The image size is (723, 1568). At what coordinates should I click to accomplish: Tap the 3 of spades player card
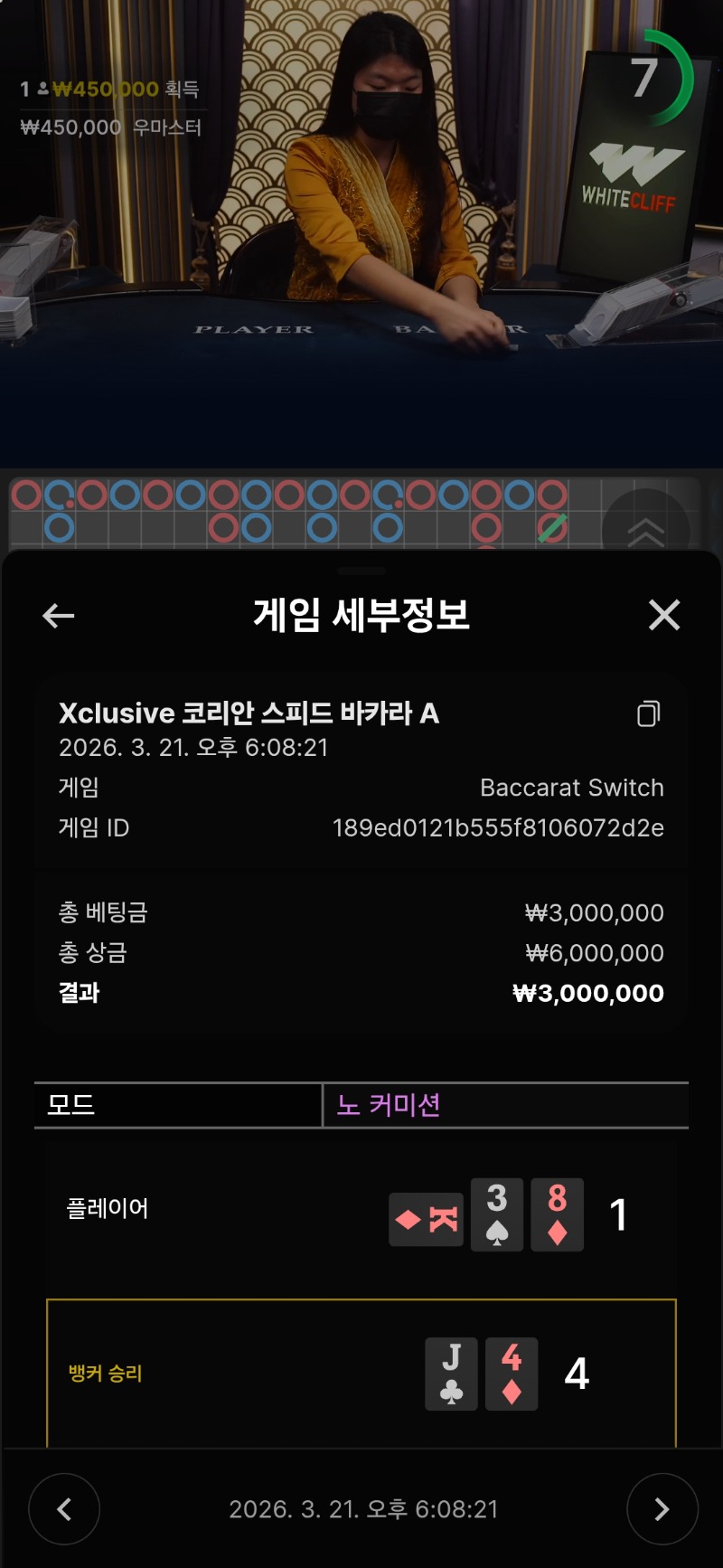pos(496,1215)
